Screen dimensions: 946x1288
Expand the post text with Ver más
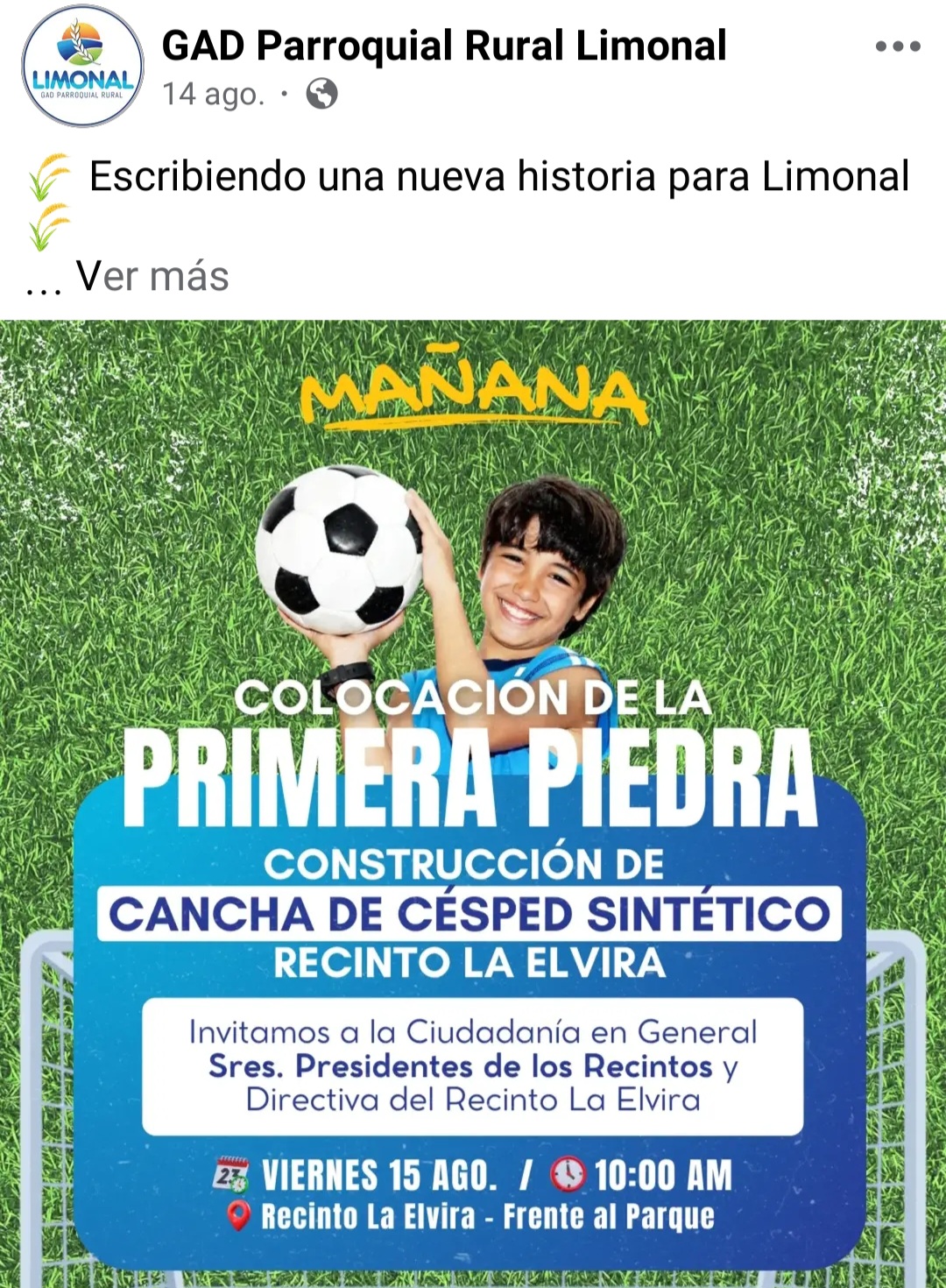tap(152, 276)
